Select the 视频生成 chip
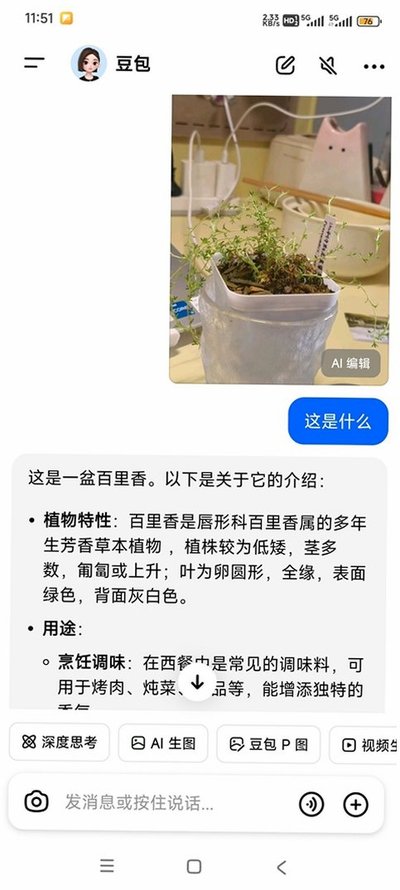Viewport: 400px width, 890px height. [x=364, y=744]
